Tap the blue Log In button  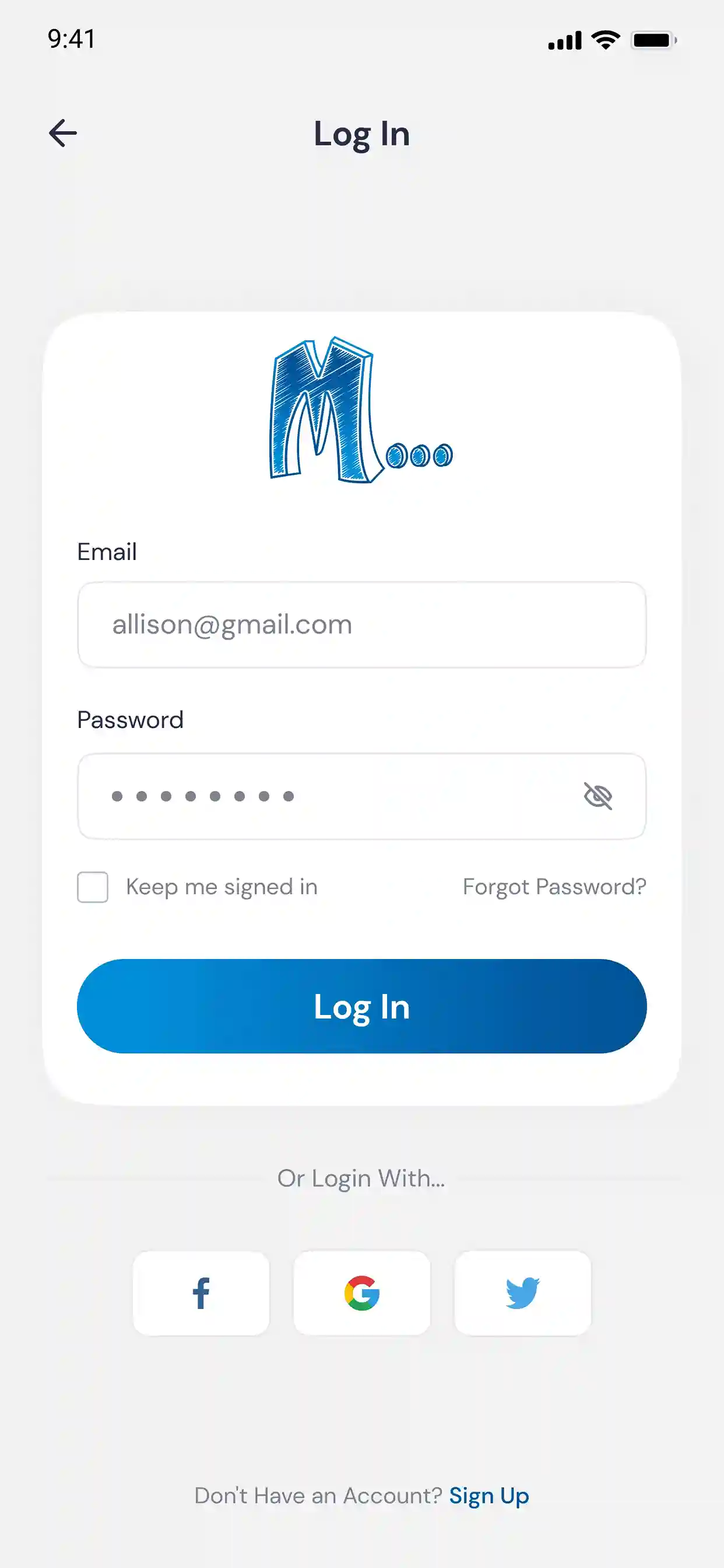coord(362,1006)
